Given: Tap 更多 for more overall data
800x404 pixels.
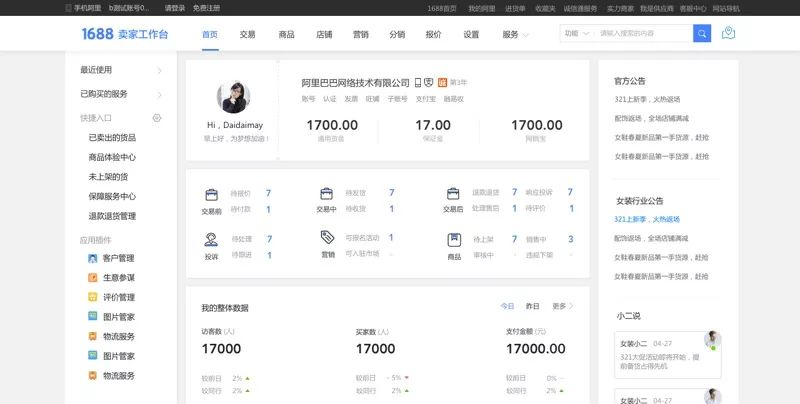Looking at the screenshot, I should [x=563, y=306].
